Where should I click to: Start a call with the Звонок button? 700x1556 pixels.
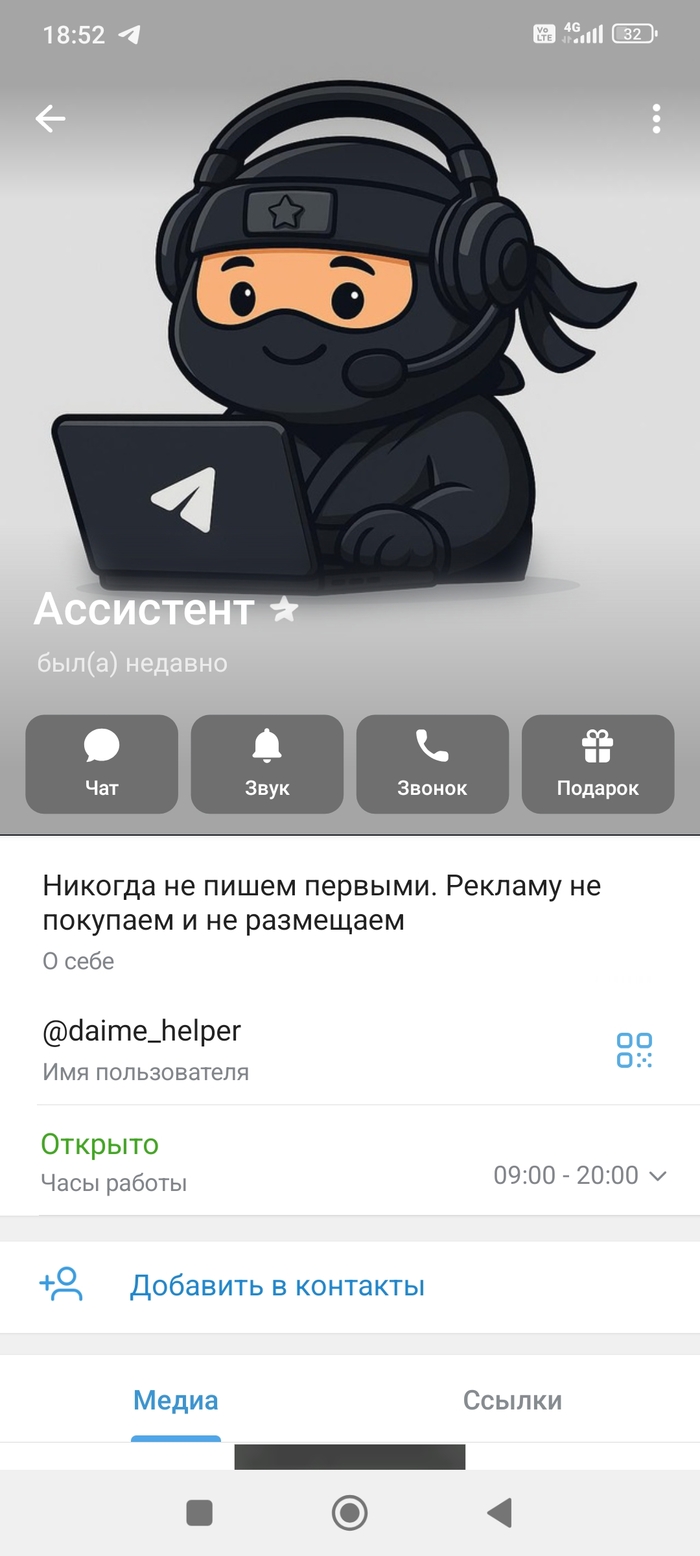click(432, 764)
